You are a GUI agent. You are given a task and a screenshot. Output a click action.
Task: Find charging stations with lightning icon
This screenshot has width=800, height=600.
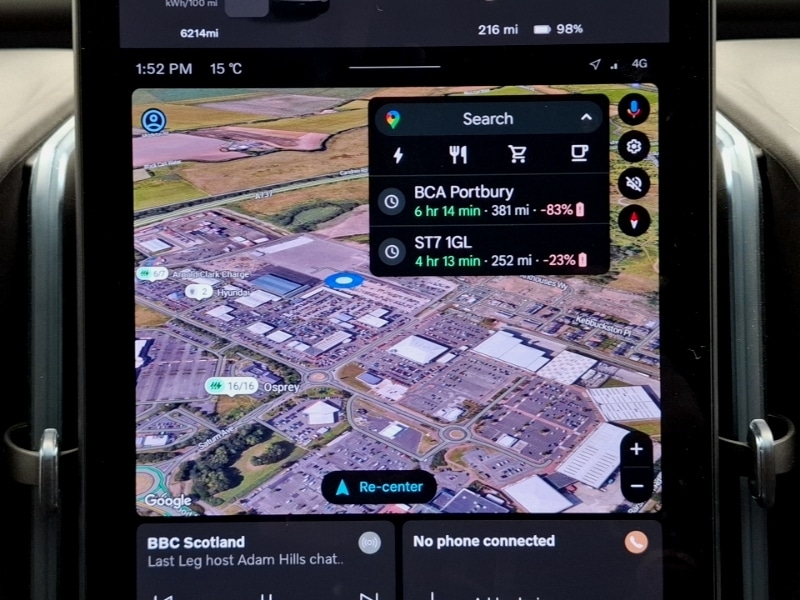(x=398, y=155)
